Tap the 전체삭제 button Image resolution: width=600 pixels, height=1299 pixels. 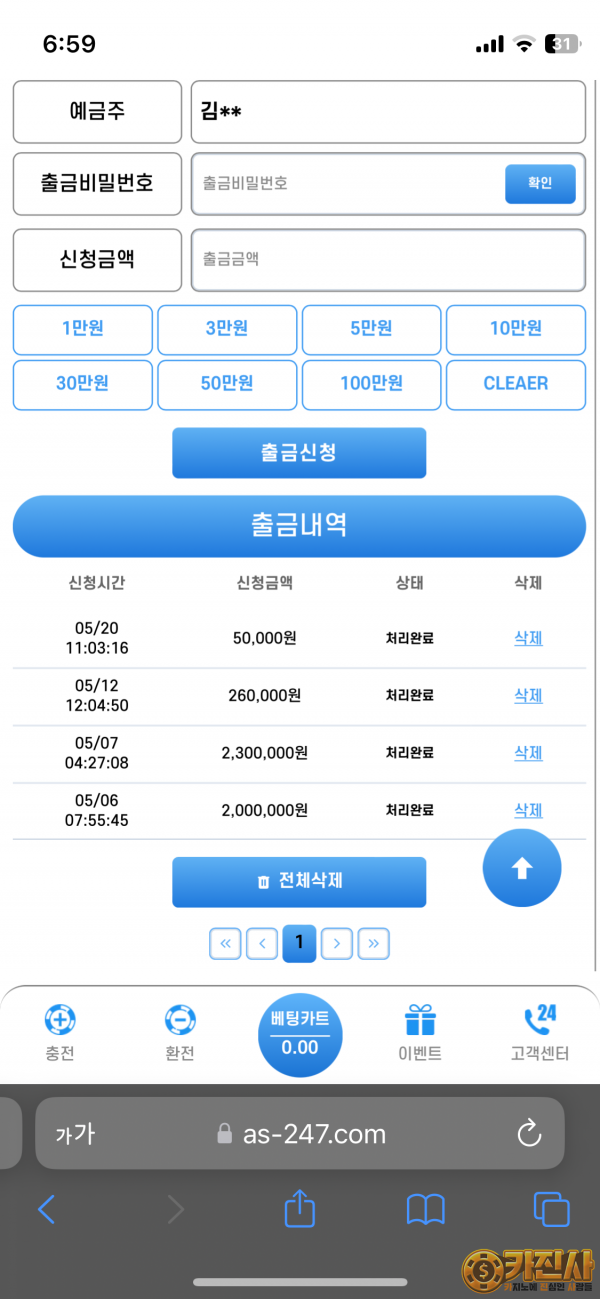point(299,882)
